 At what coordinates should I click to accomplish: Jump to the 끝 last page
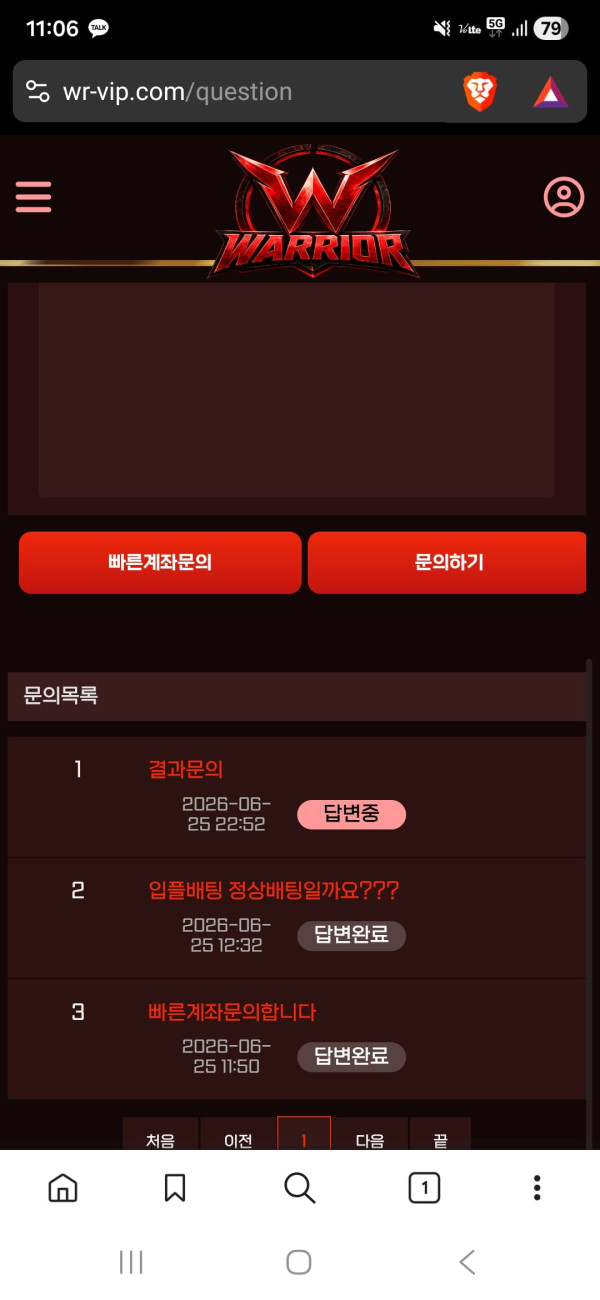click(440, 1137)
